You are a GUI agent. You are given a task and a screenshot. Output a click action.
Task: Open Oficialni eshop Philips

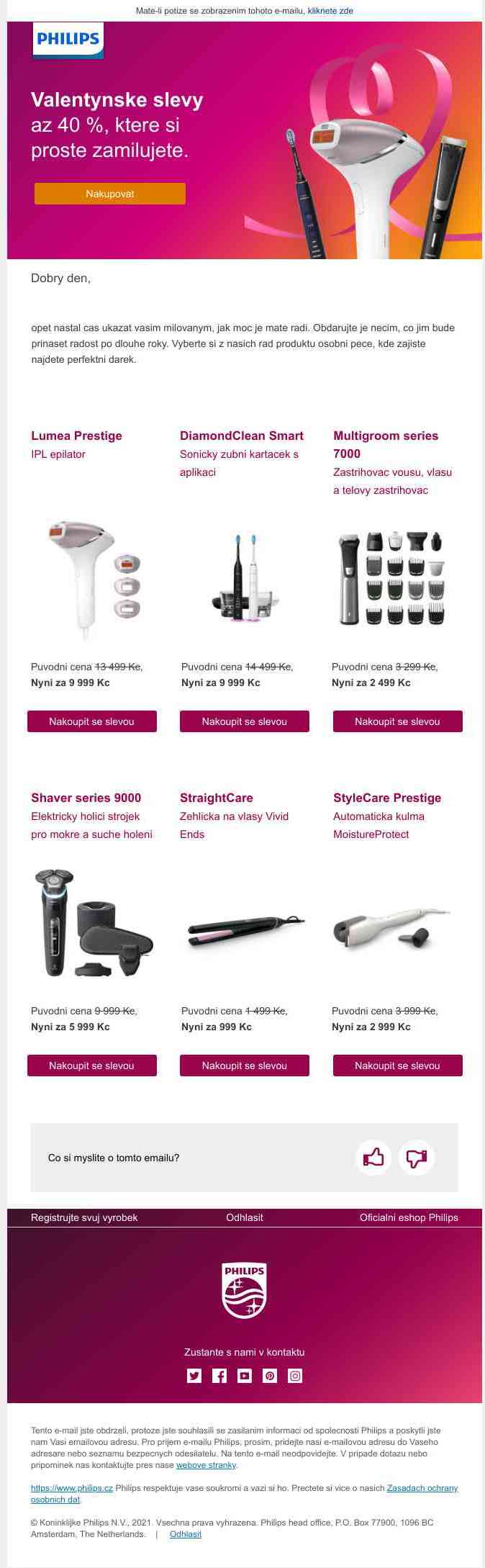[409, 1217]
